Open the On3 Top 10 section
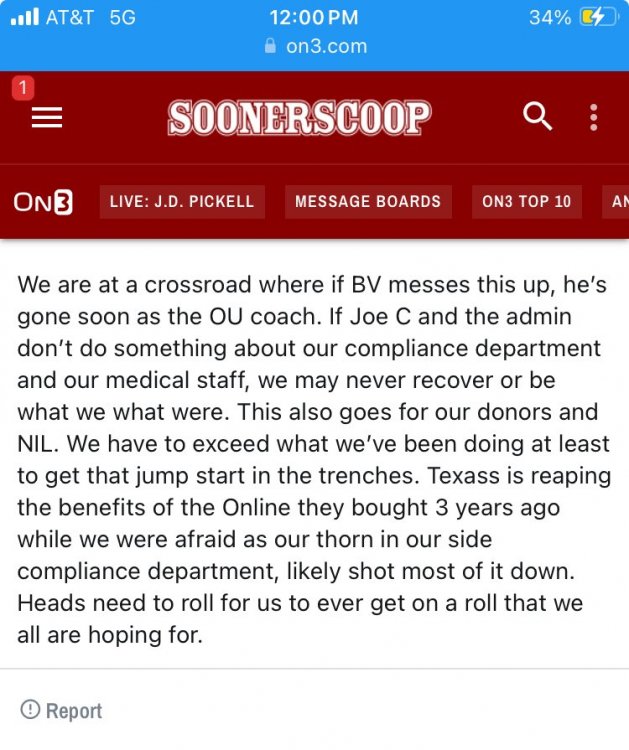 click(x=526, y=201)
